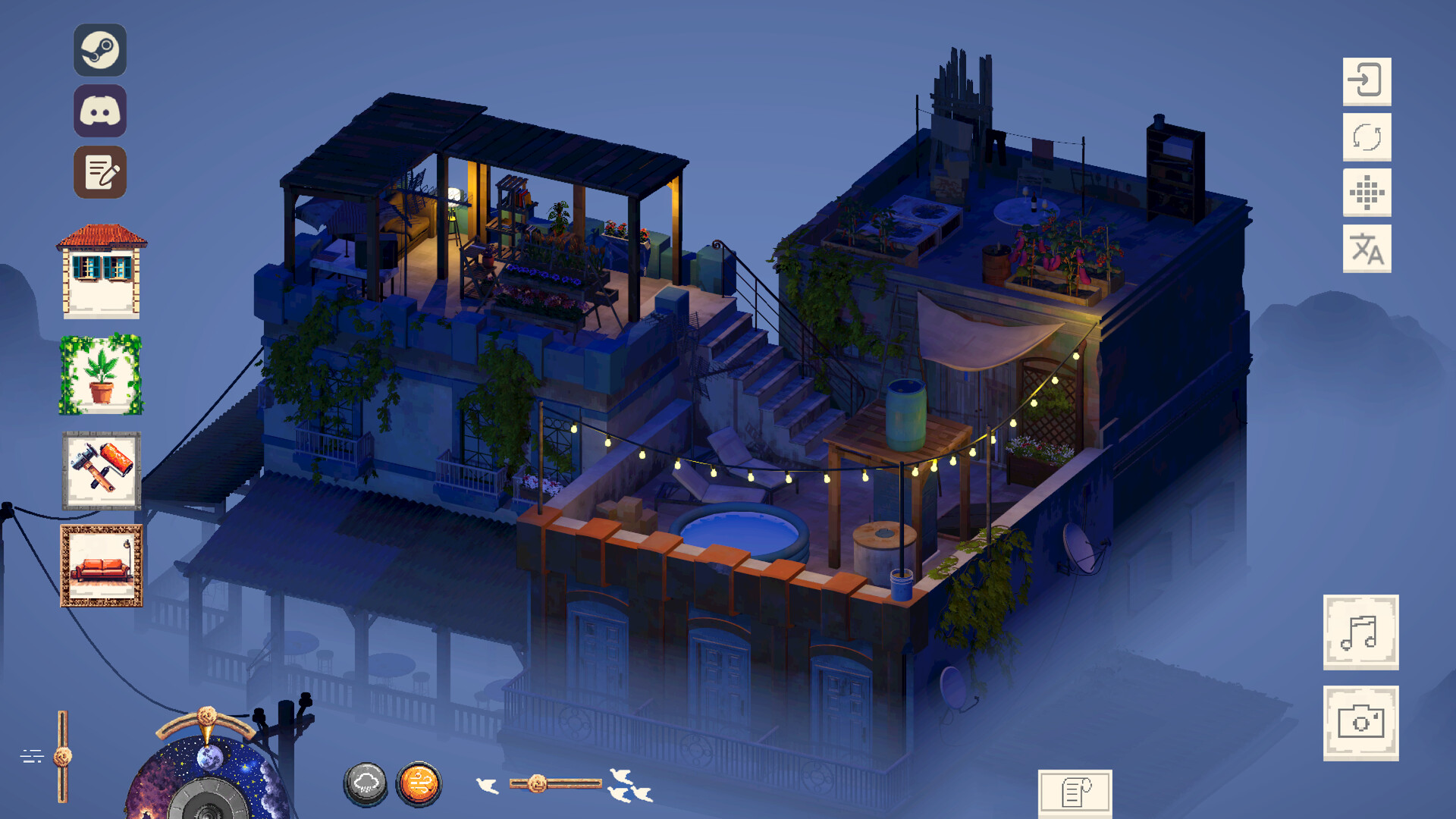Open the music settings button
The height and width of the screenshot is (819, 1456).
click(x=1360, y=632)
